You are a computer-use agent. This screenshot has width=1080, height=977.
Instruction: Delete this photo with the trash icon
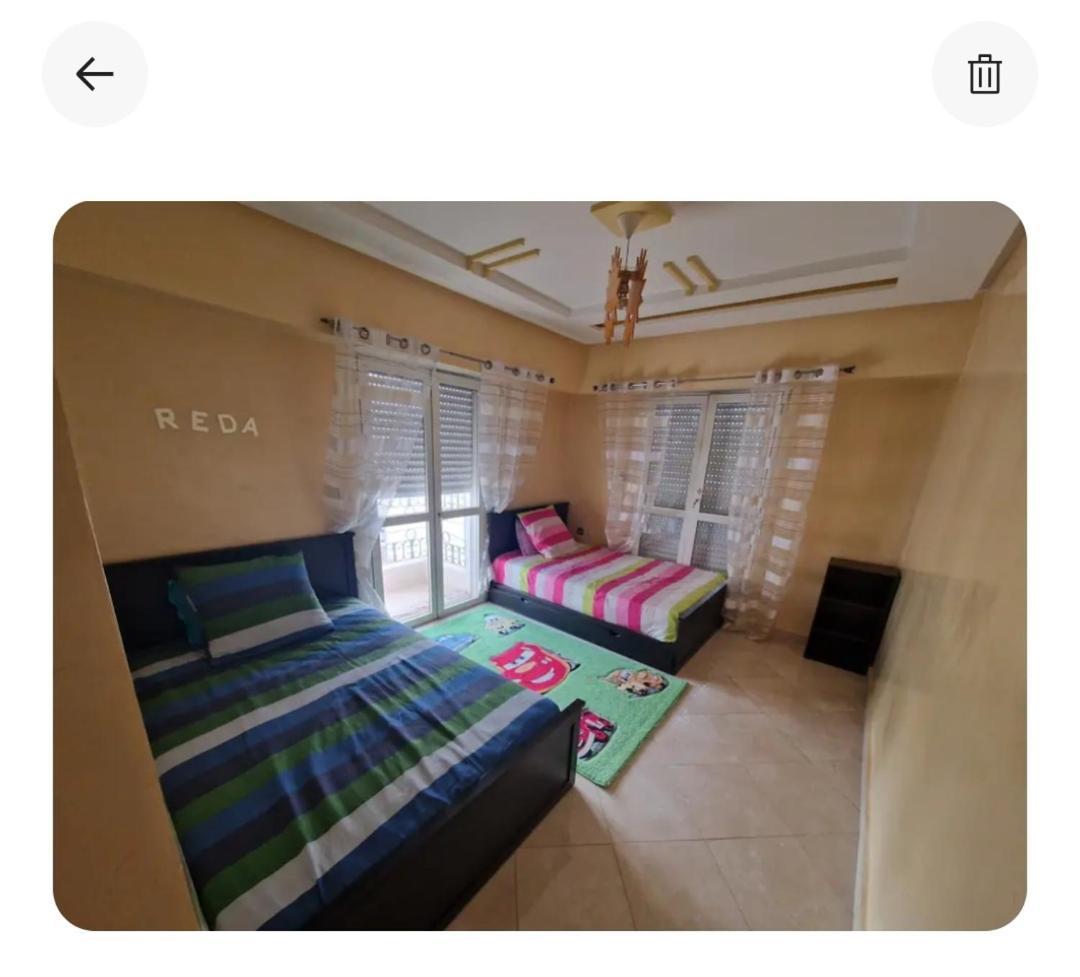[984, 74]
